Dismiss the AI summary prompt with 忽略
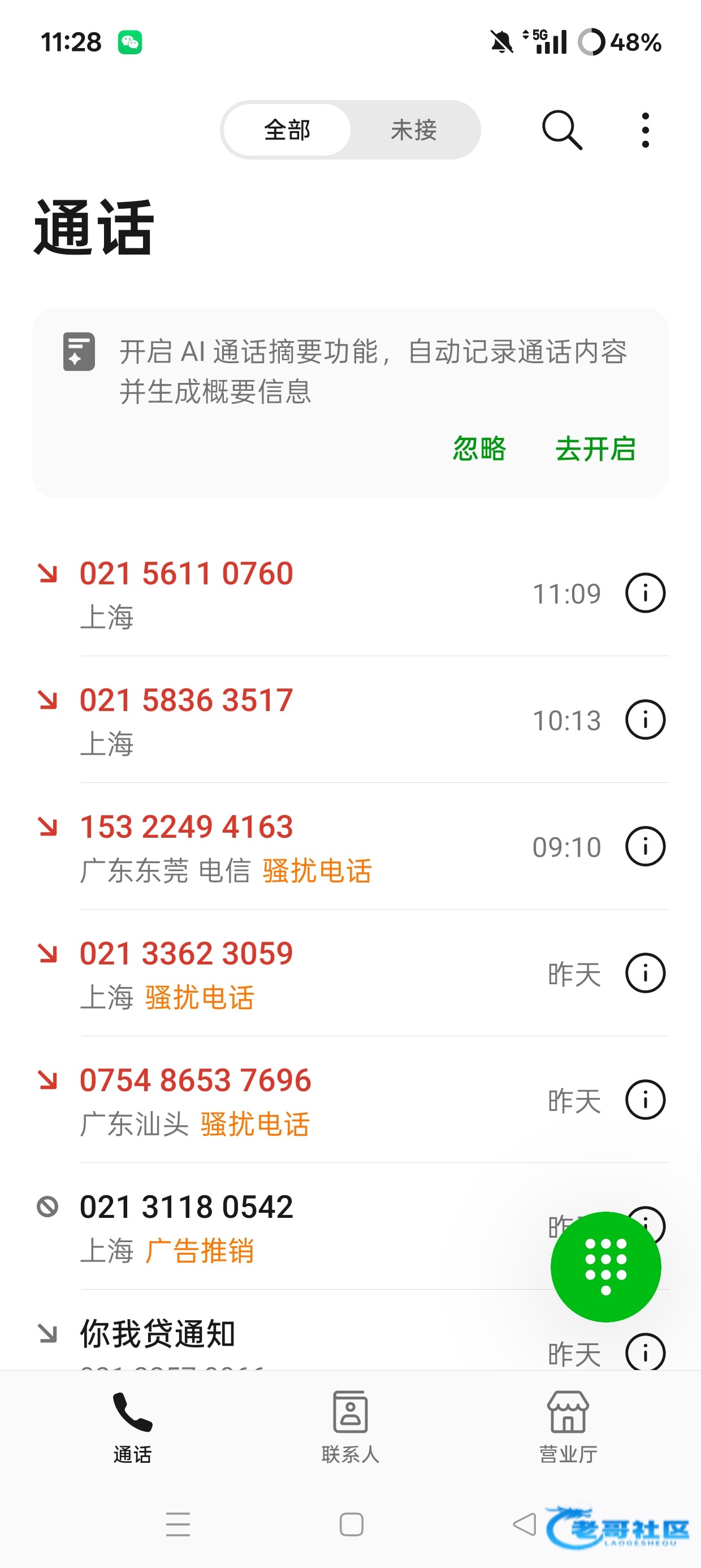Viewport: 701px width, 1568px height. (x=479, y=449)
